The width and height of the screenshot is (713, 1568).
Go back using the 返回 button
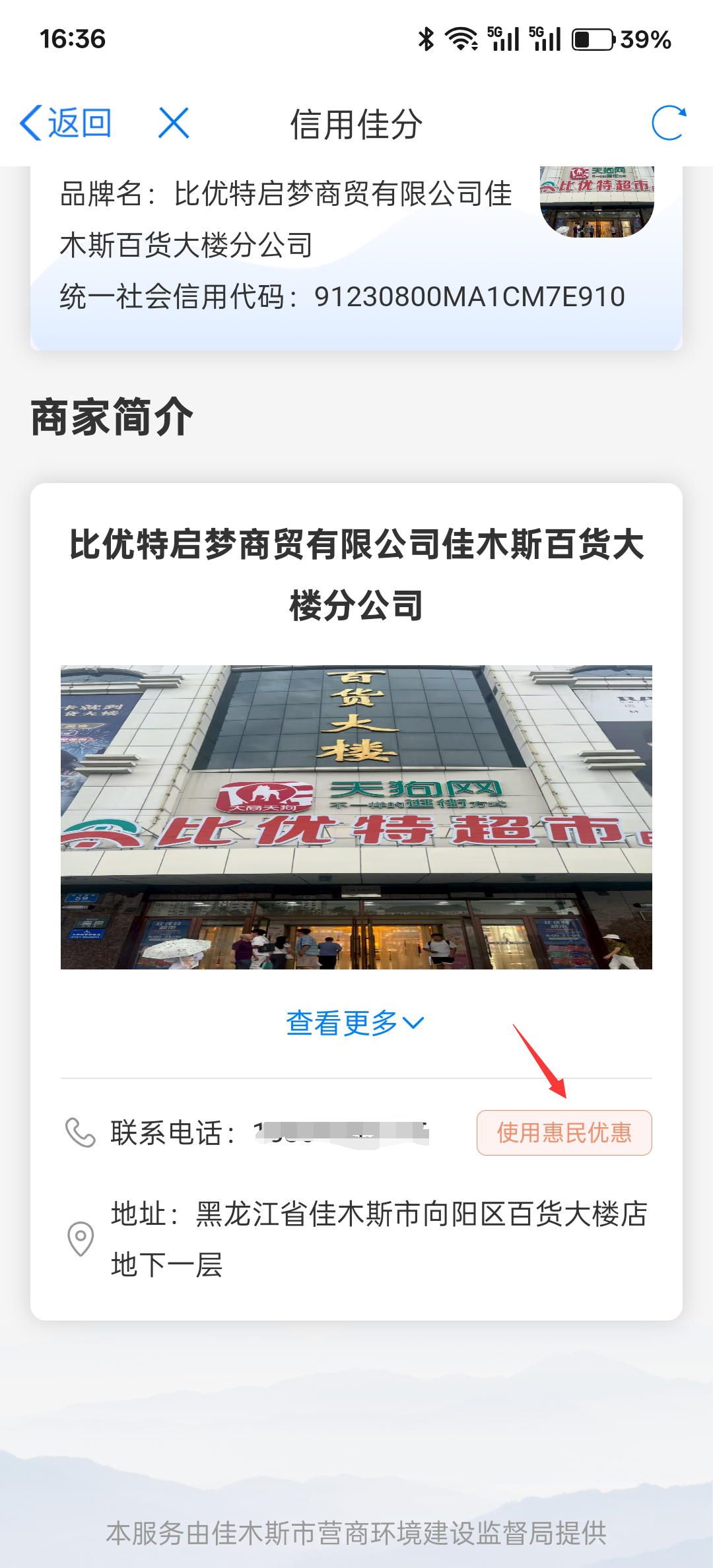pos(66,123)
